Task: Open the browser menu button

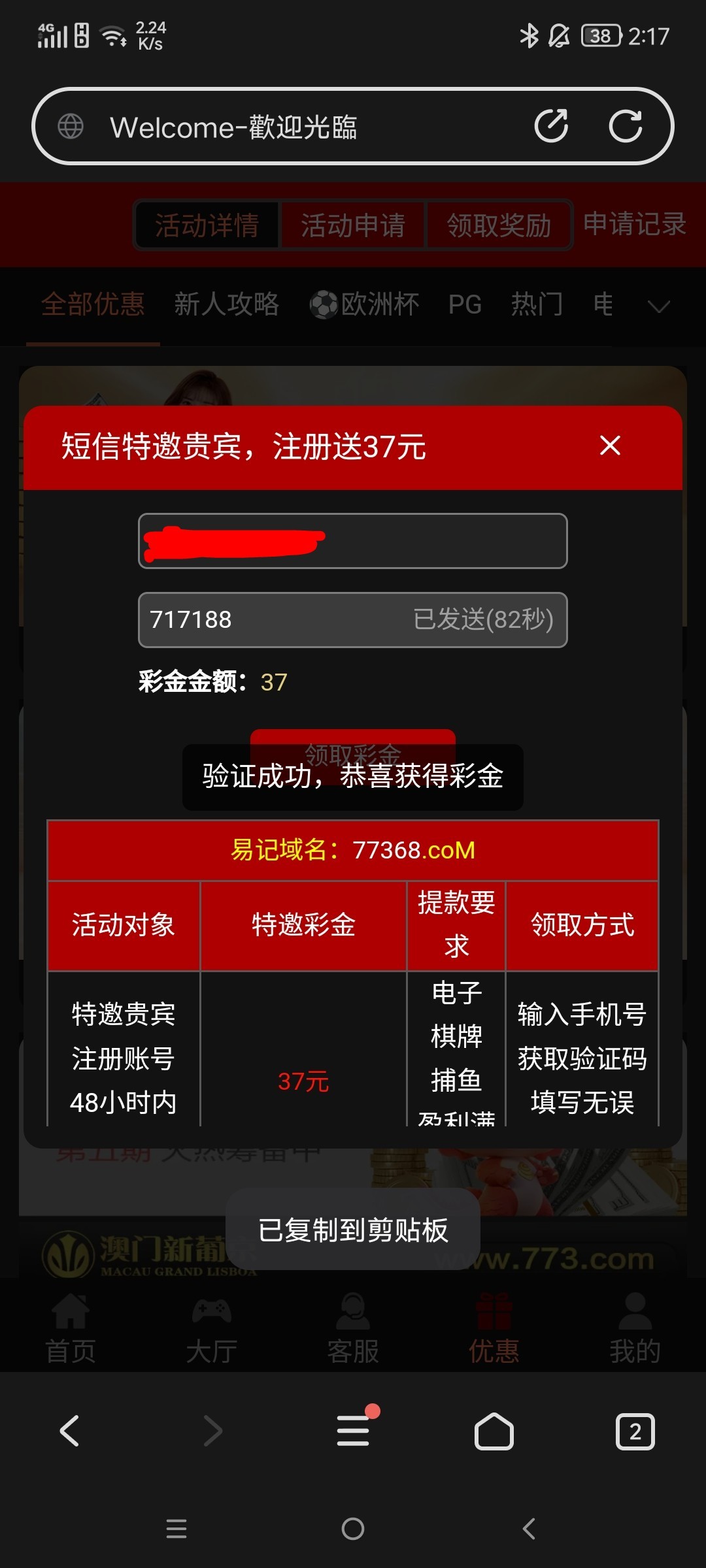Action: coord(353,1431)
